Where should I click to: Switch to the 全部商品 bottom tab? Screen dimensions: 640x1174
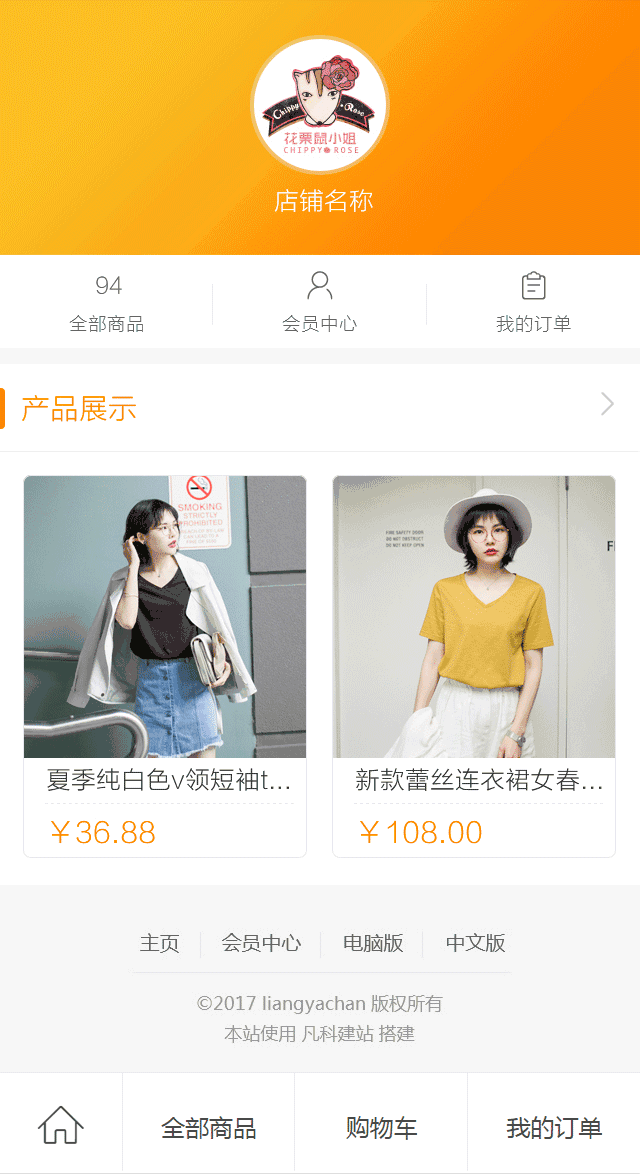click(x=209, y=1128)
